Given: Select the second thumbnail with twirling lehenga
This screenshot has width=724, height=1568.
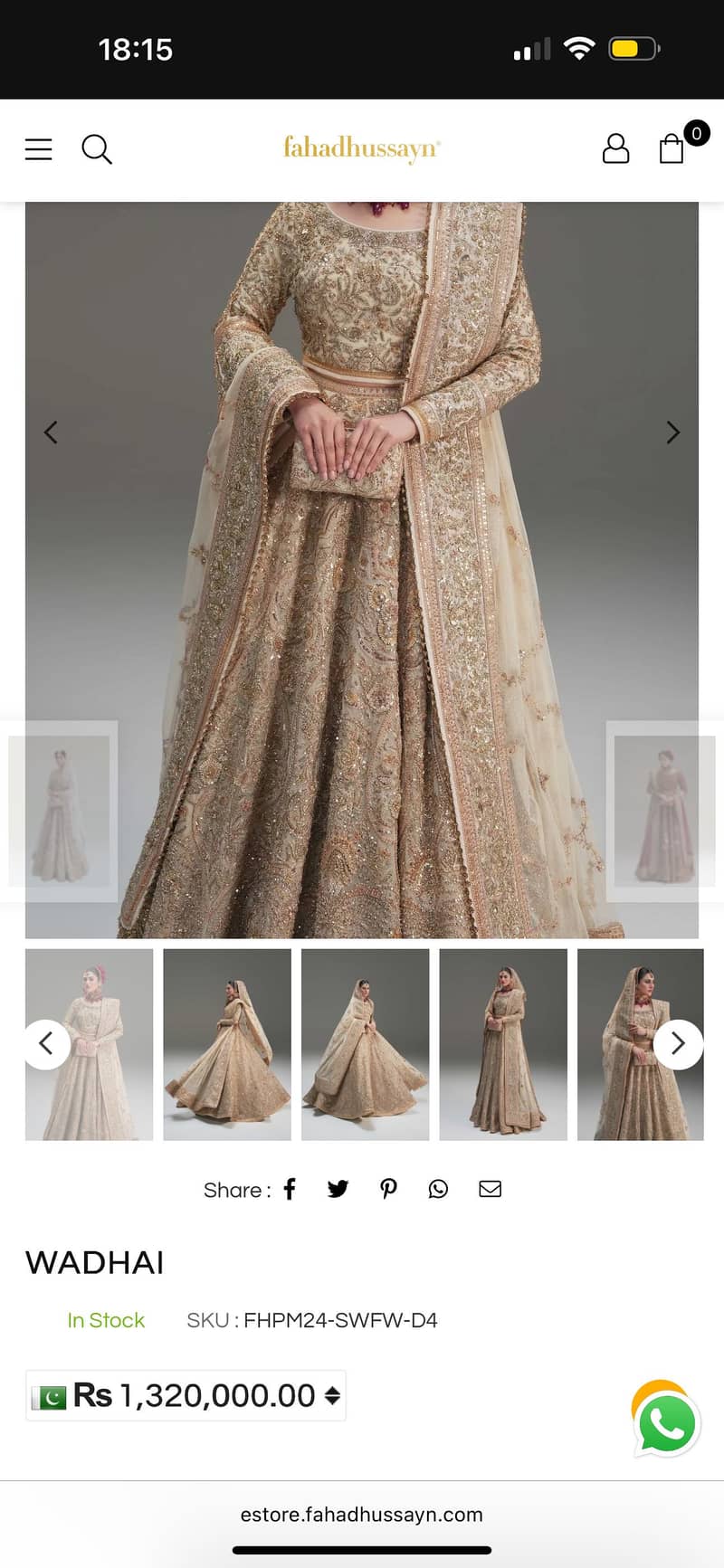Looking at the screenshot, I should 227,1044.
